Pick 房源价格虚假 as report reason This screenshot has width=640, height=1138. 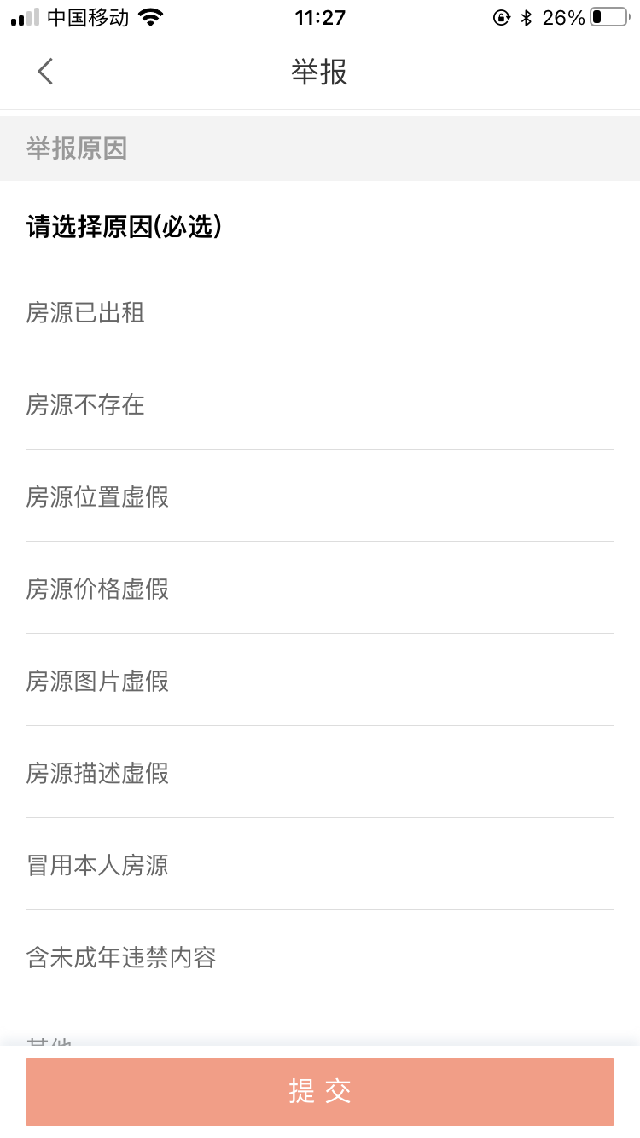click(x=320, y=588)
